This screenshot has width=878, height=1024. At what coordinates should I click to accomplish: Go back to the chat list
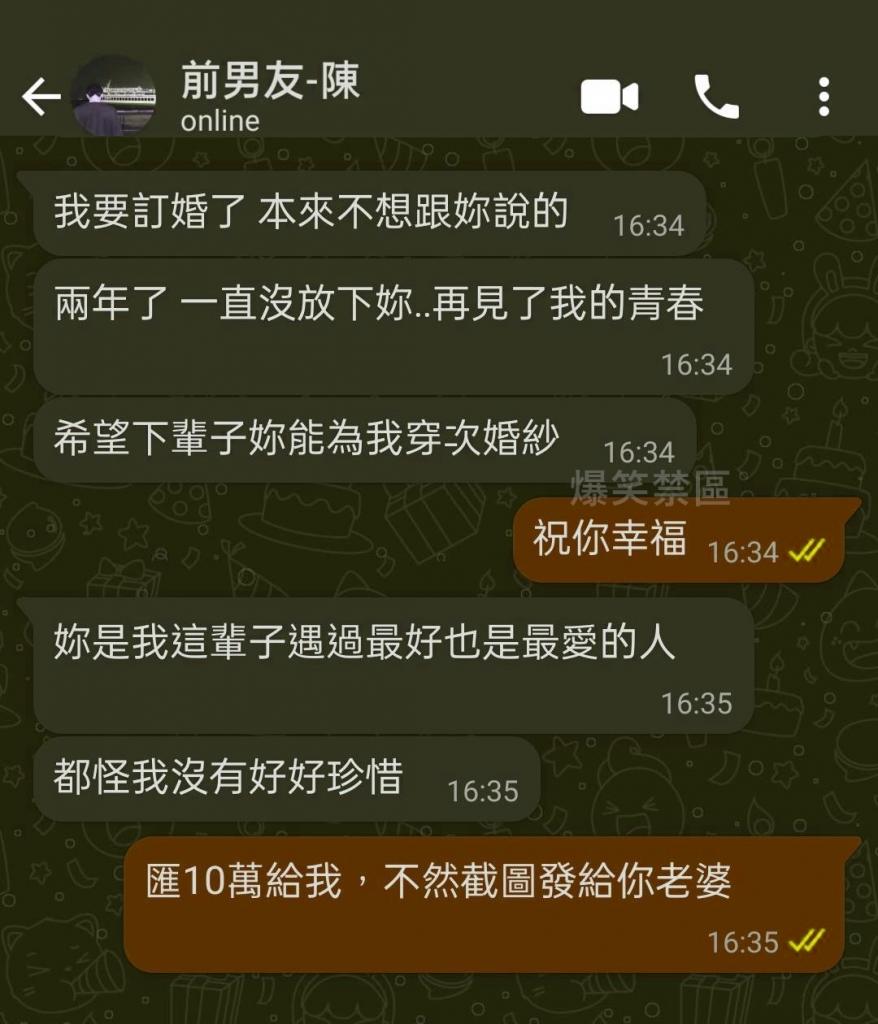pos(40,98)
